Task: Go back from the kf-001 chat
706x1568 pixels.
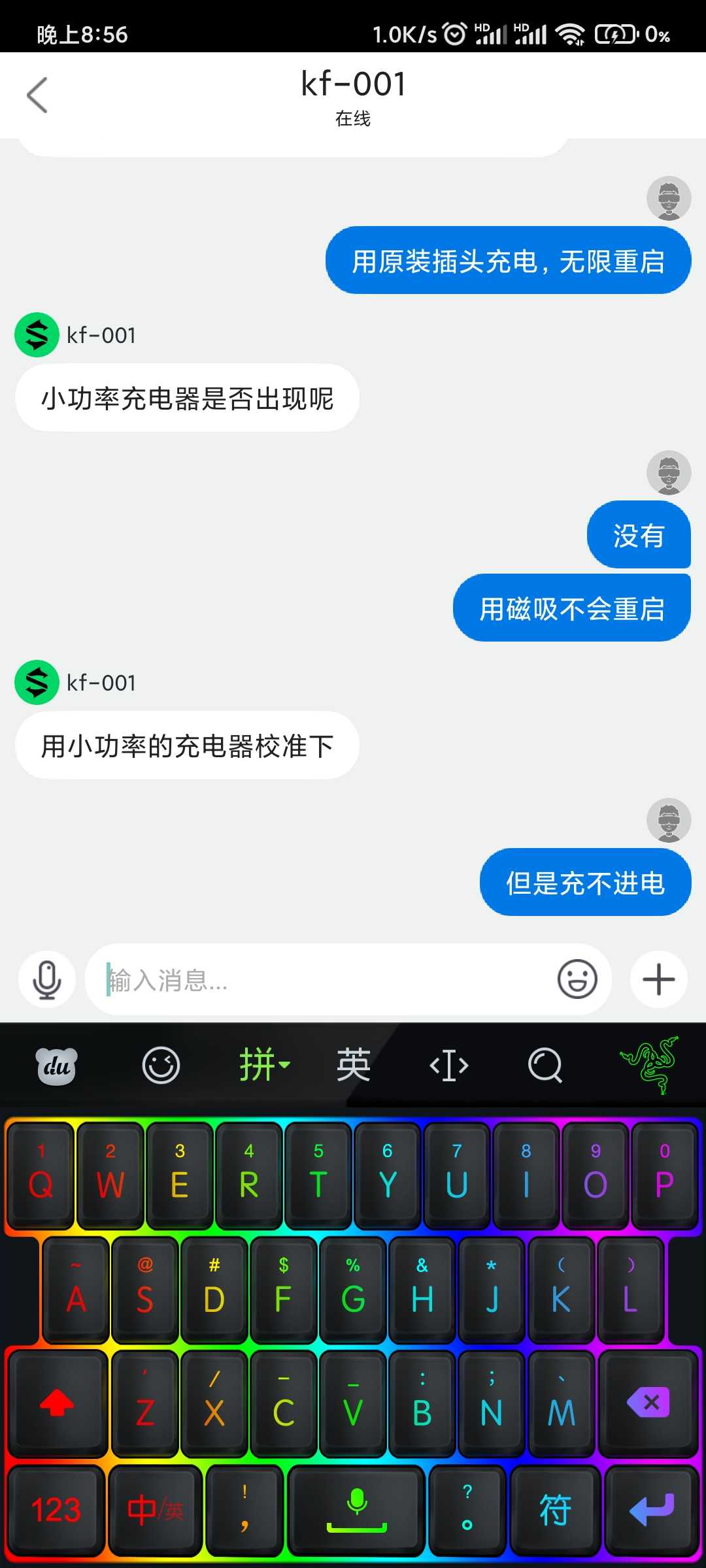Action: tap(37, 95)
